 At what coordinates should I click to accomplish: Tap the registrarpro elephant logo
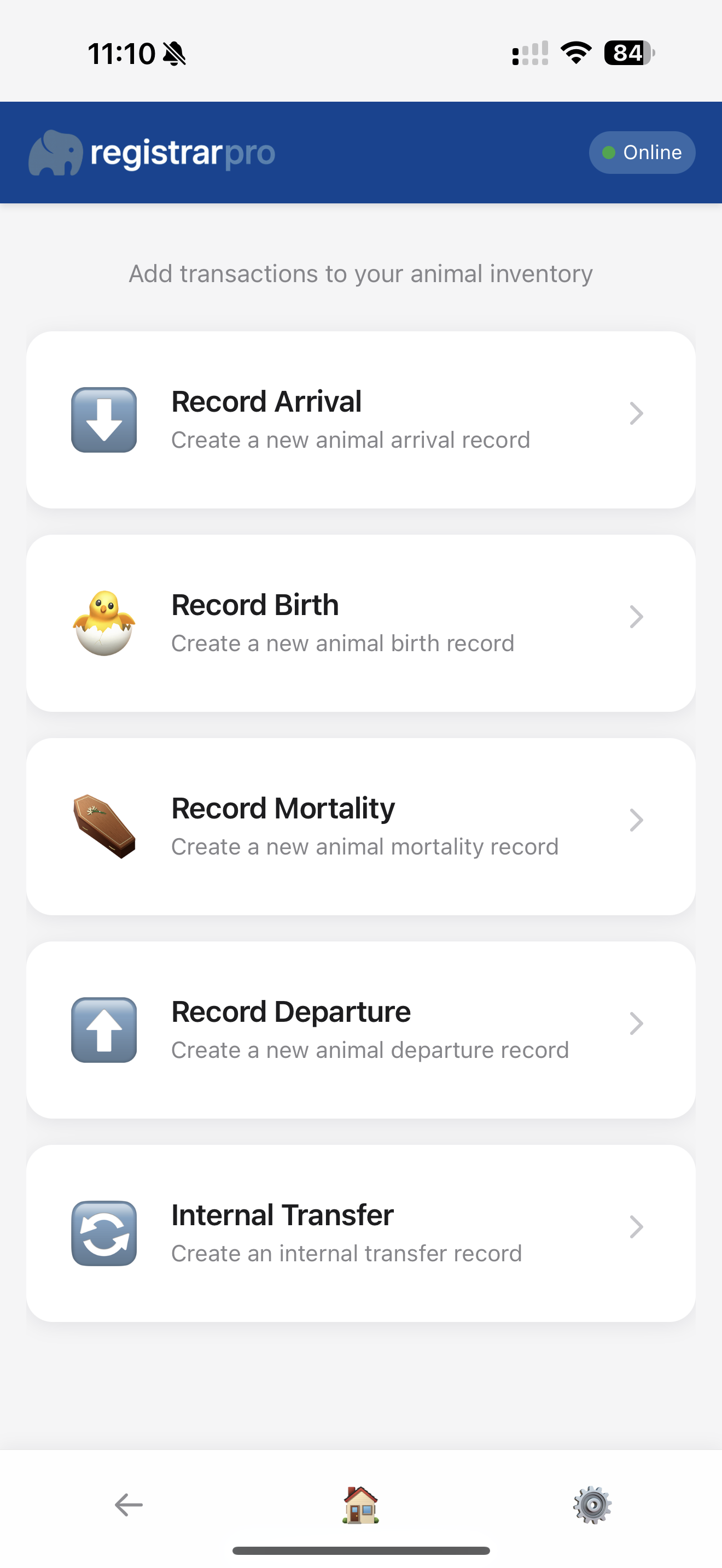pyautogui.click(x=58, y=153)
